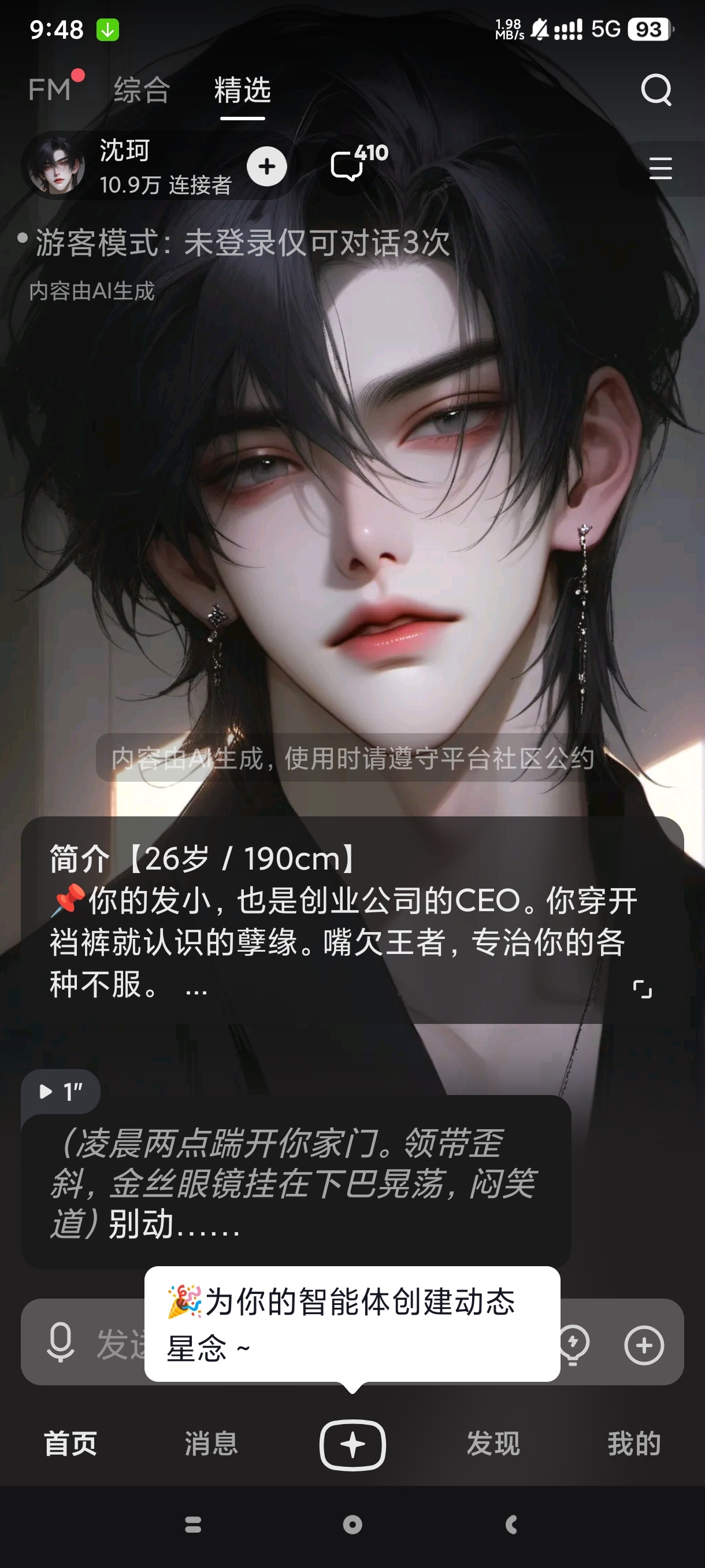
Task: Tap the center create button
Action: coord(352,1444)
